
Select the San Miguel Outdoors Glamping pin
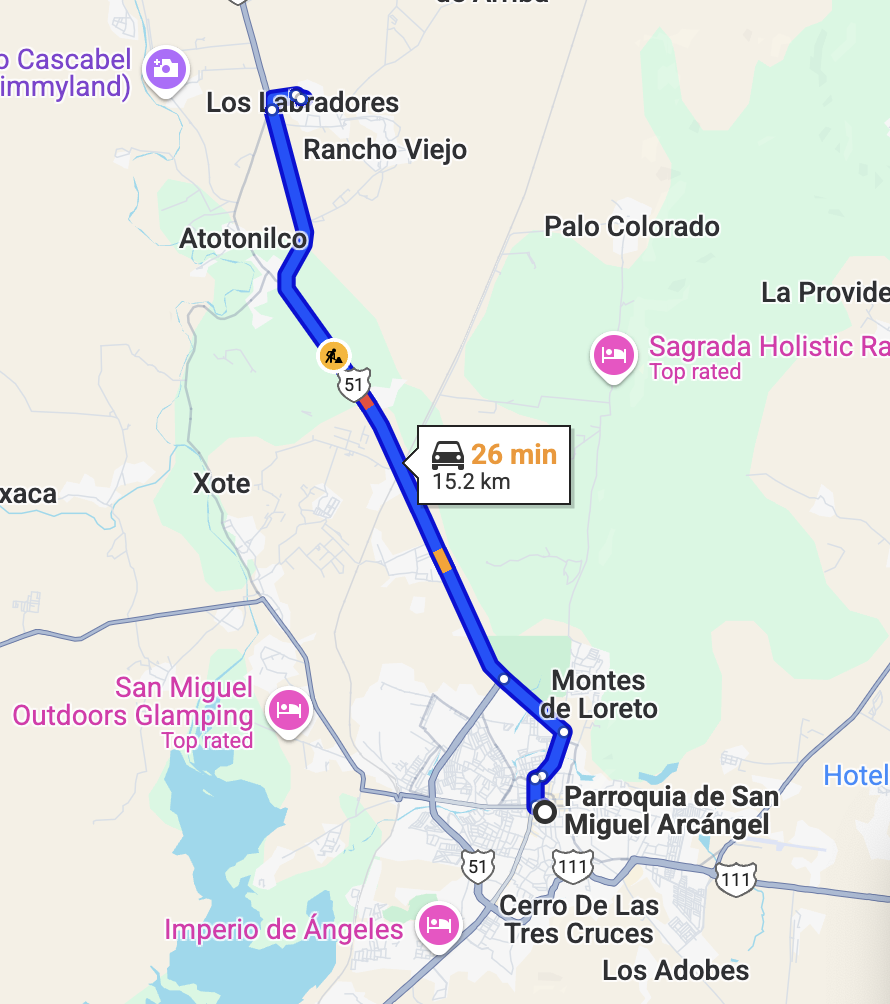(288, 711)
